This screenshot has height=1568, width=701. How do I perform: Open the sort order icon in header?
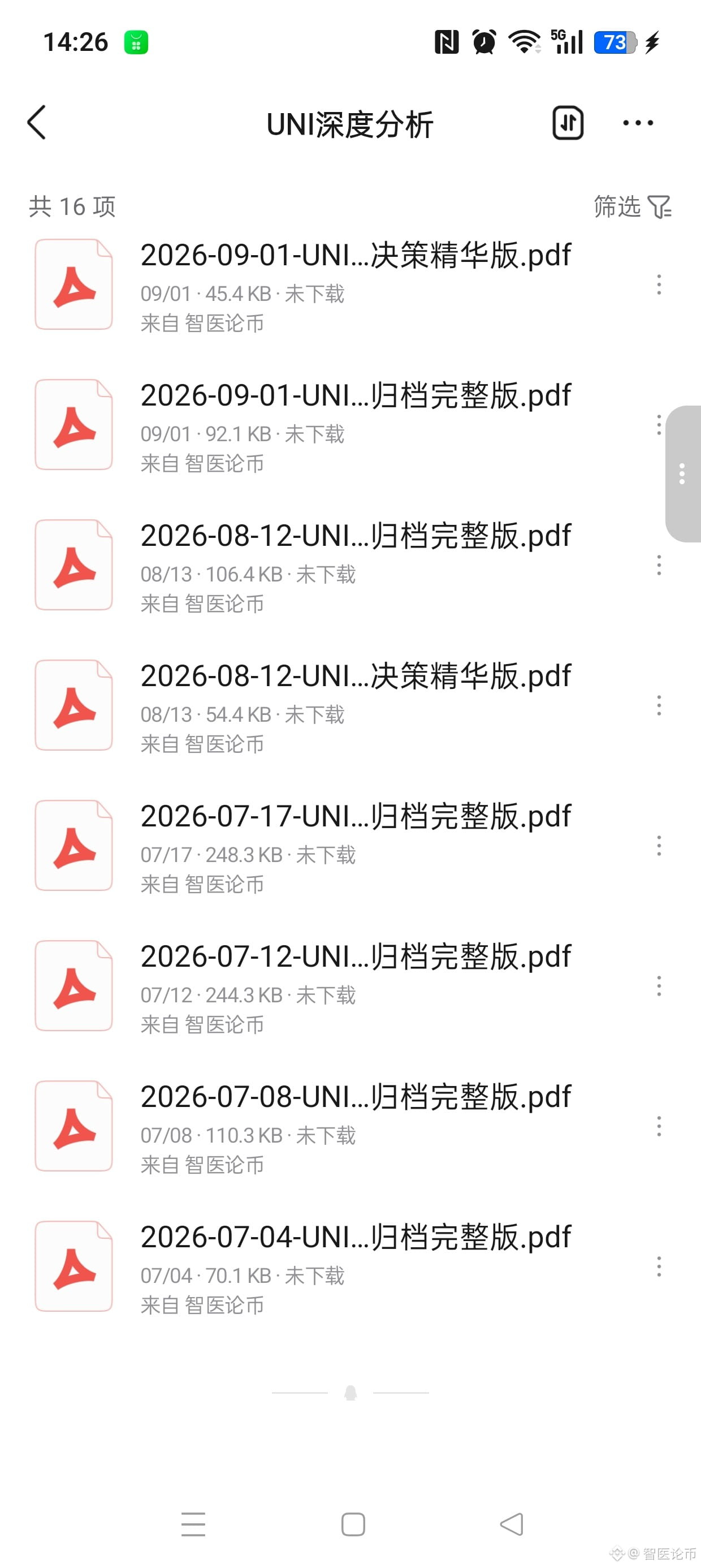(568, 123)
